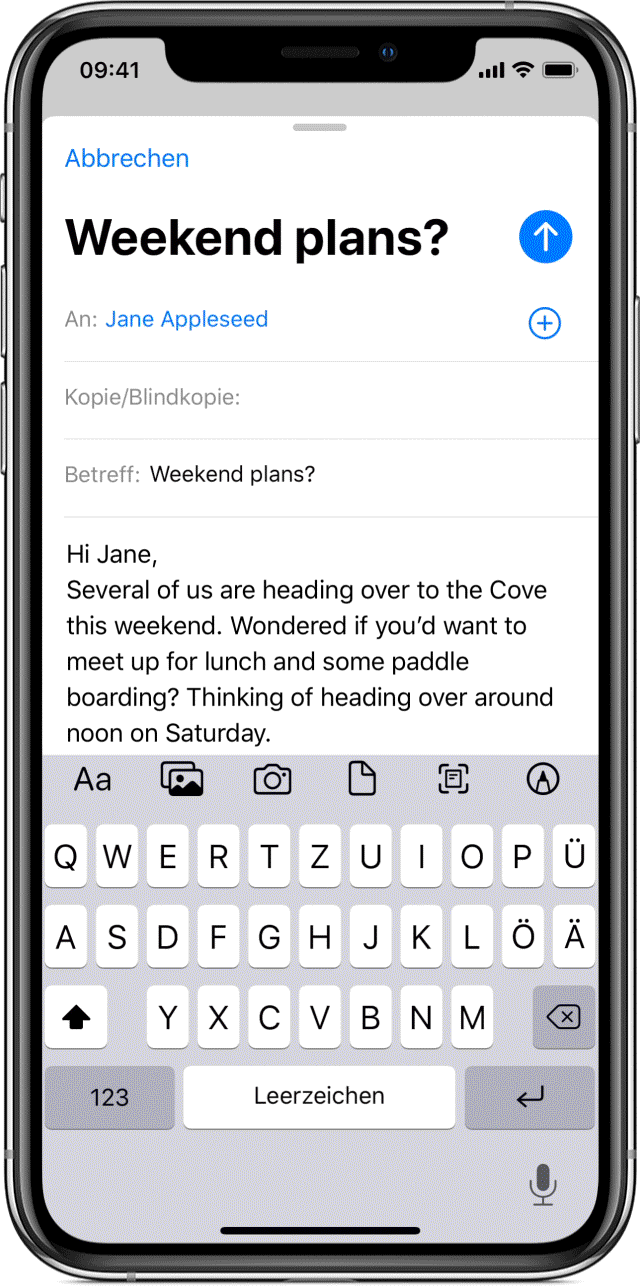Tap into the email body text
The height and width of the screenshot is (1286, 640).
(x=310, y=643)
